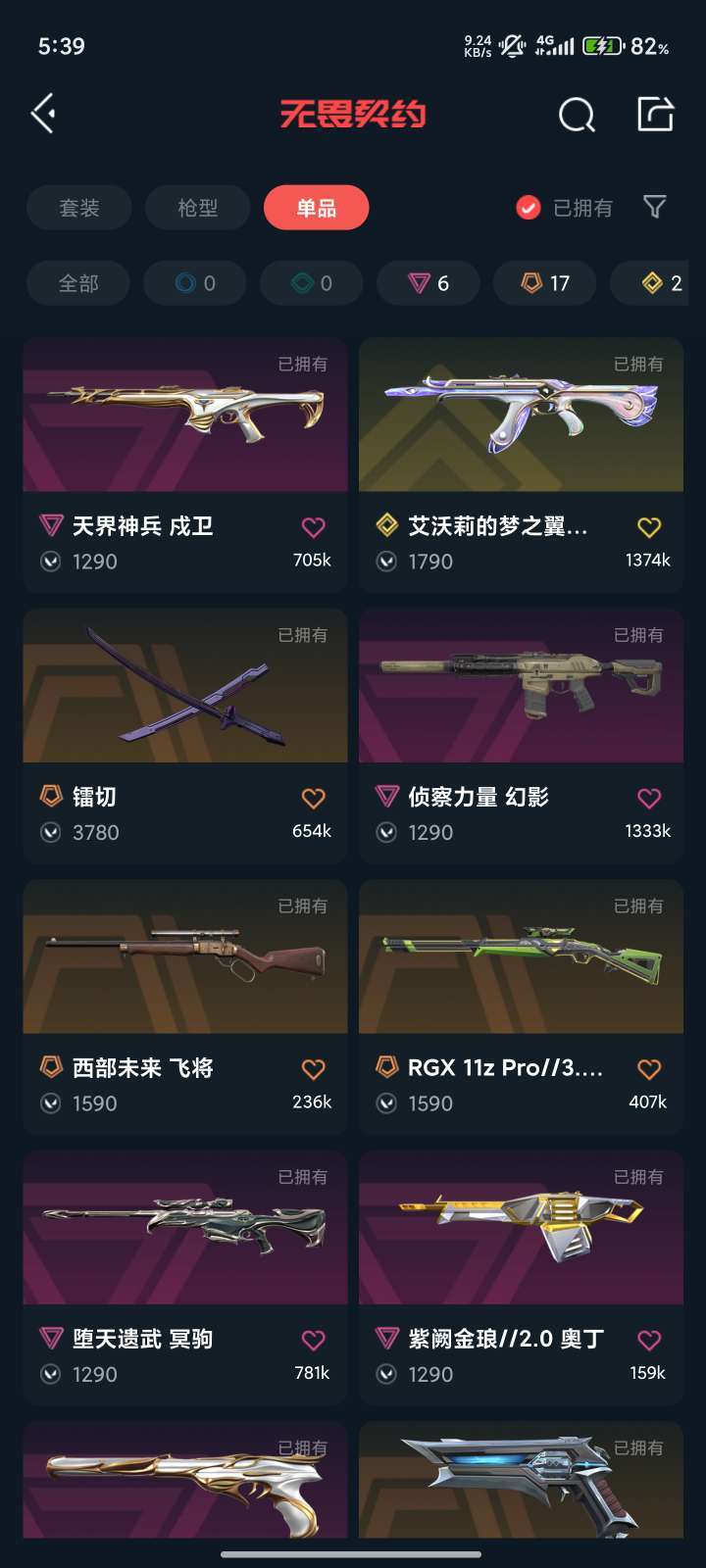Share this page via the share icon

[655, 115]
